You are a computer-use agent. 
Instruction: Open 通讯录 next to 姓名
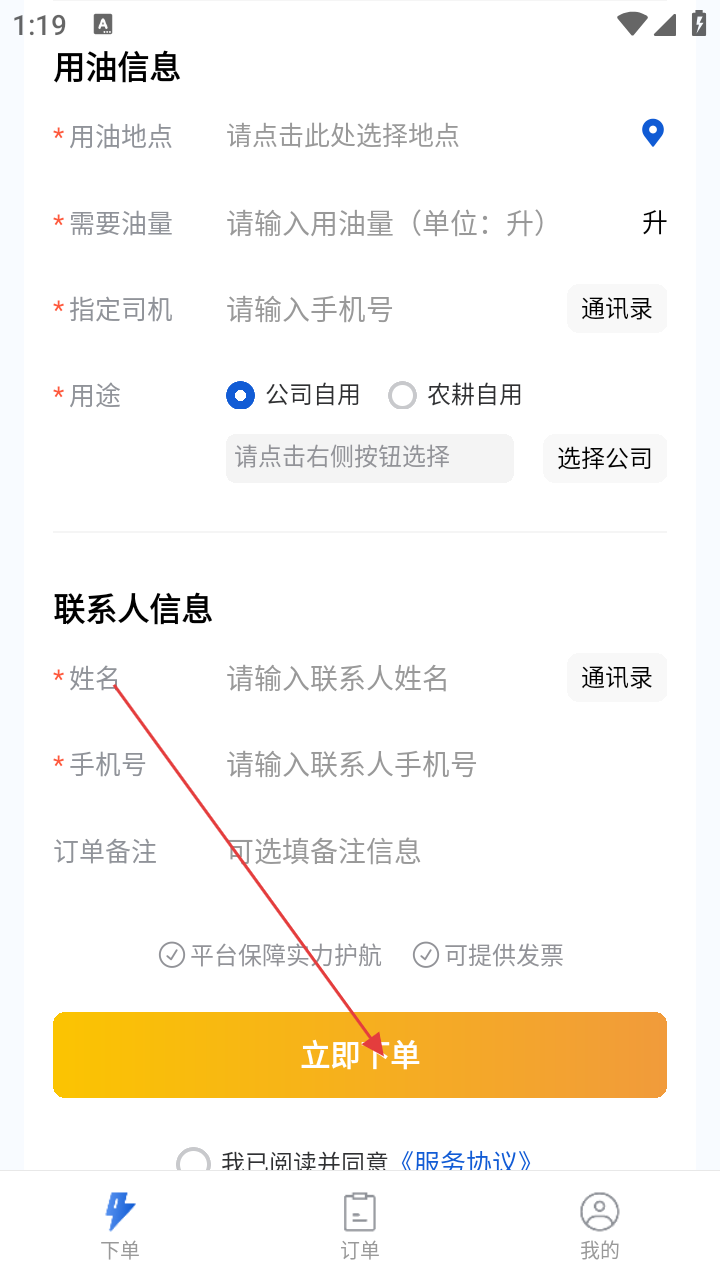(x=616, y=679)
